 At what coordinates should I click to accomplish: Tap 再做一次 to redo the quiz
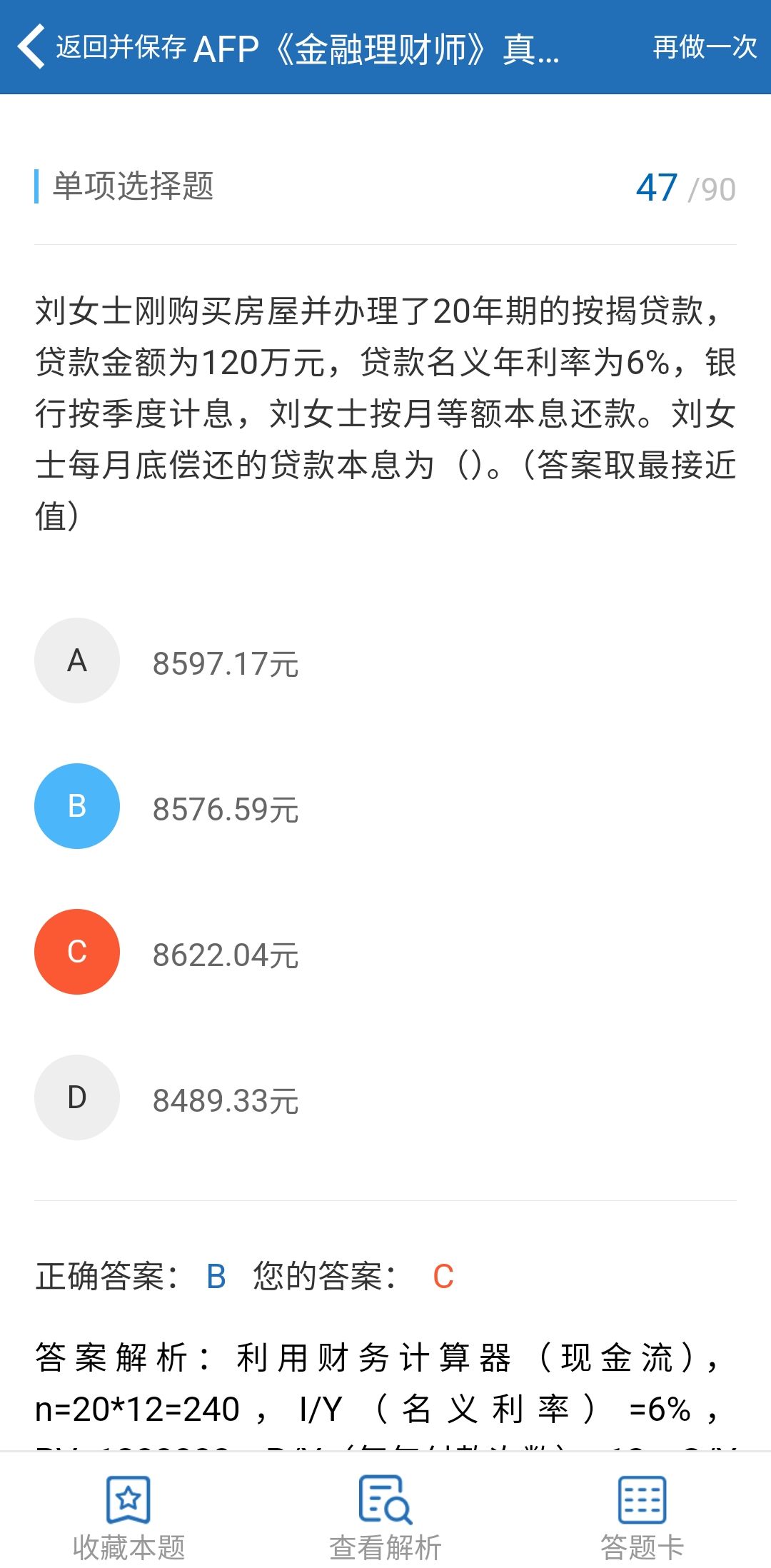coord(704,47)
